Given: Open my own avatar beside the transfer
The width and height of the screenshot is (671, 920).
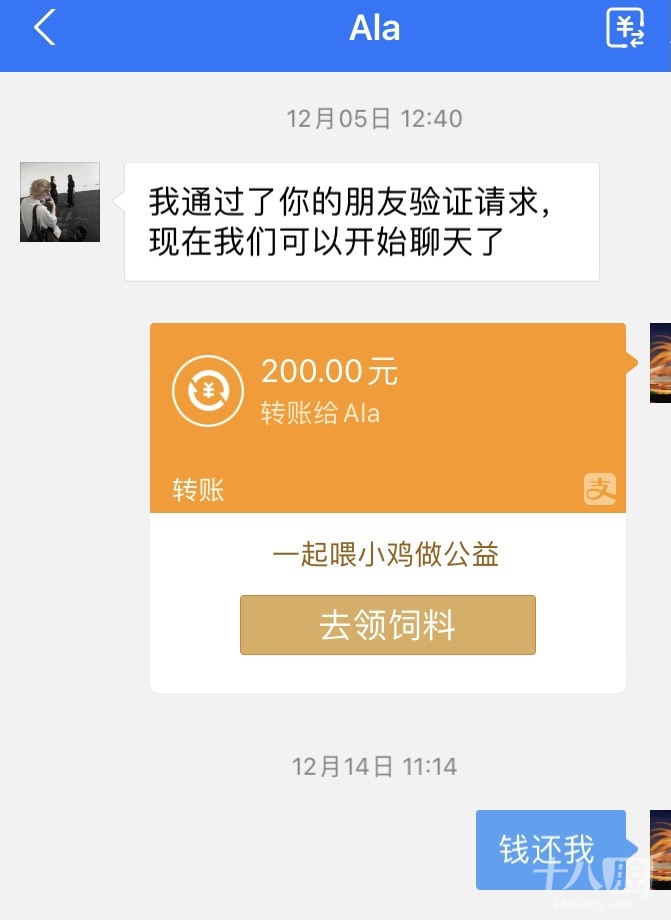Looking at the screenshot, I should coord(660,363).
